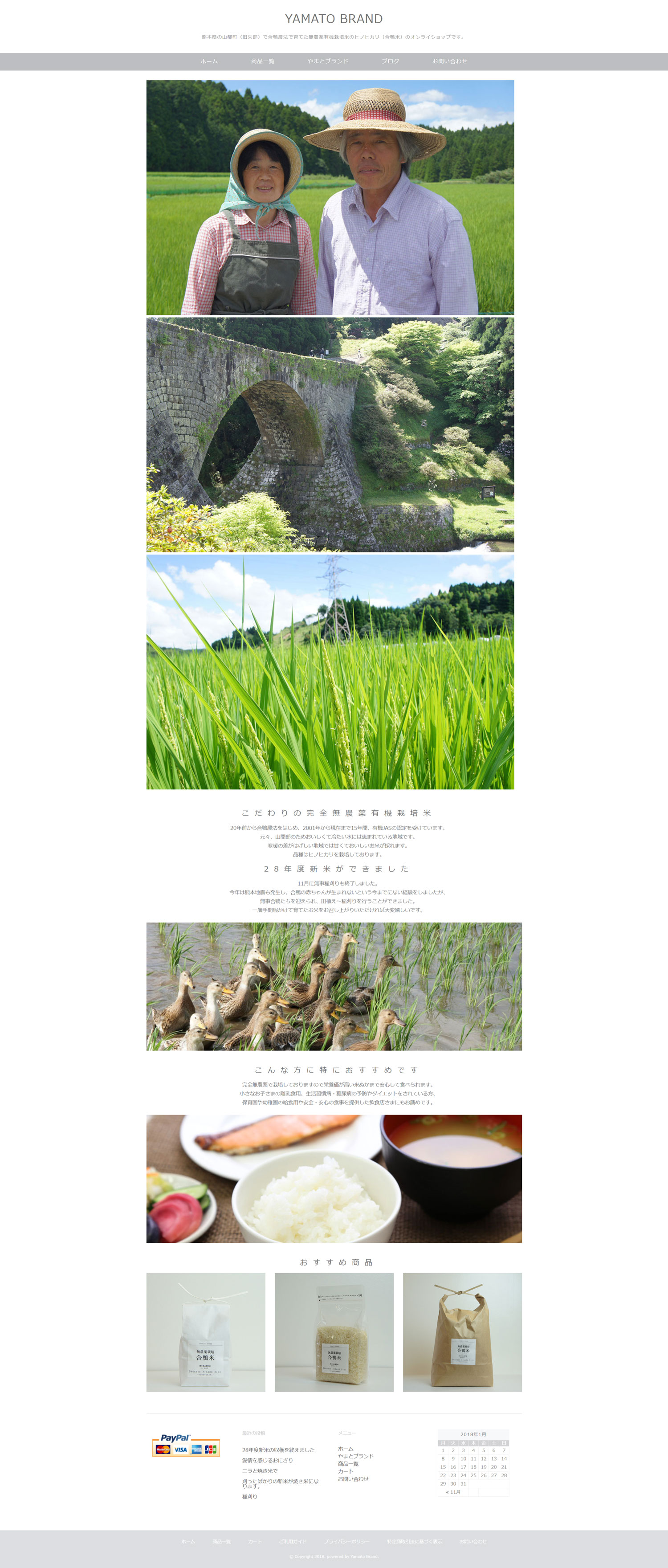Read the post 28年度新米の収穫を終えました
Image resolution: width=668 pixels, height=1568 pixels.
coord(278,1450)
